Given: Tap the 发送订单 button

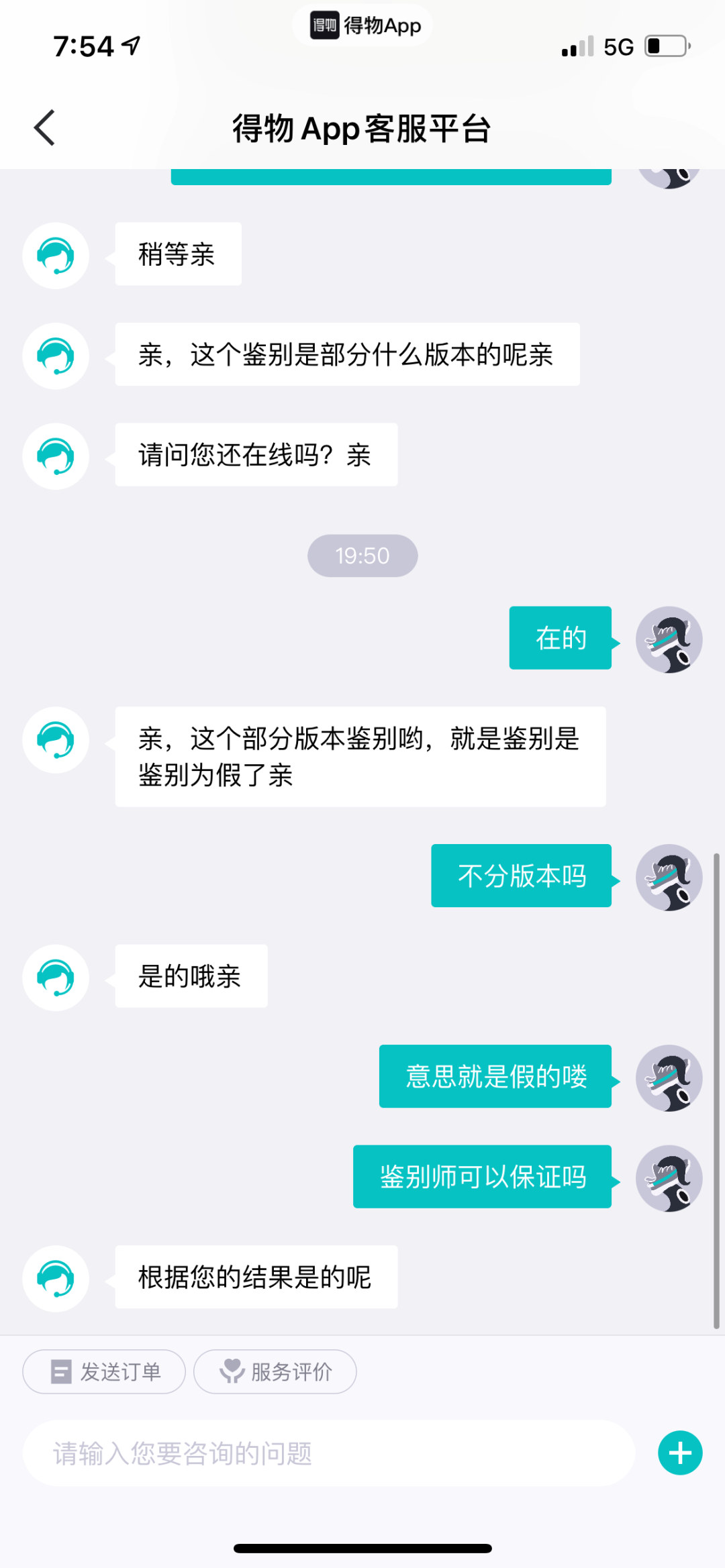Looking at the screenshot, I should [x=104, y=1371].
